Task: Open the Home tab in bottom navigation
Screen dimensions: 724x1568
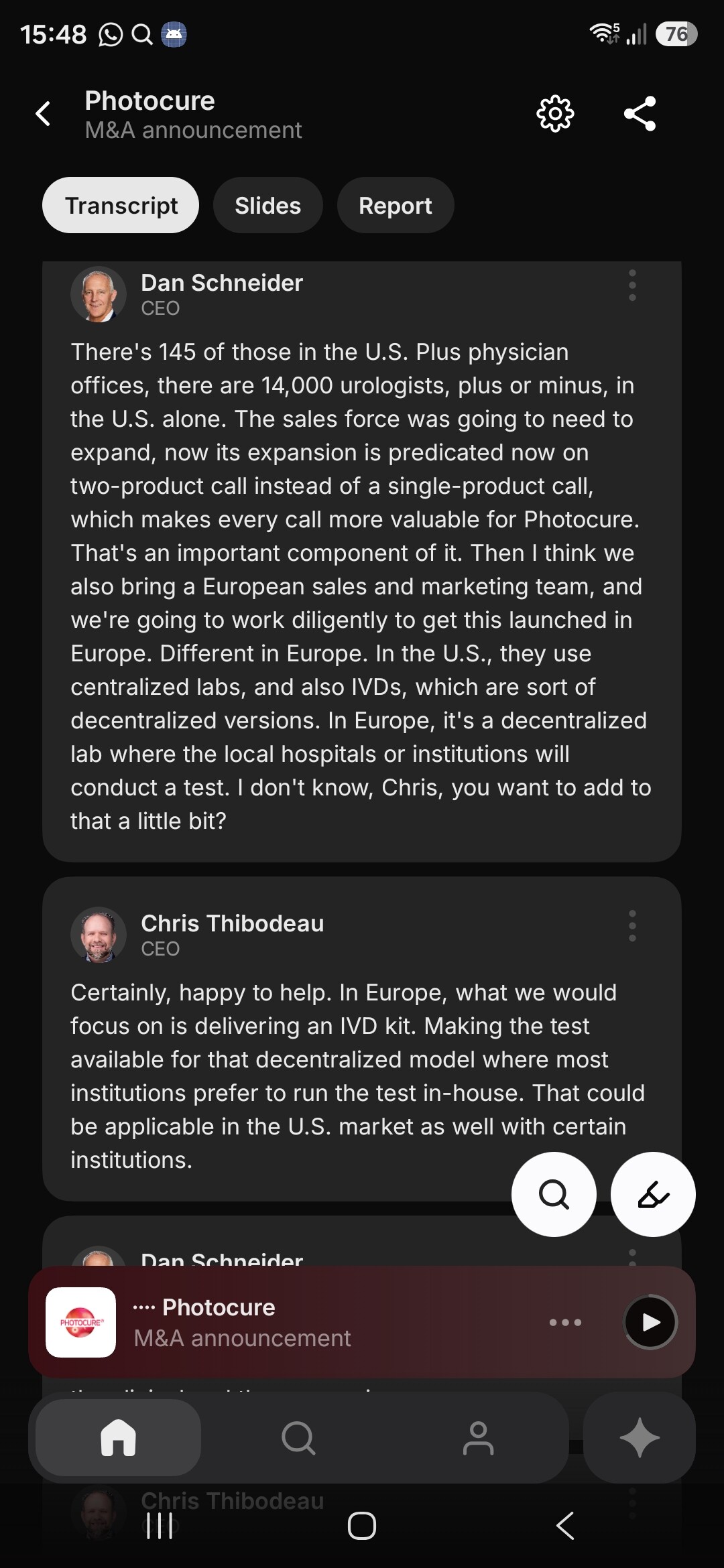Action: [118, 1437]
